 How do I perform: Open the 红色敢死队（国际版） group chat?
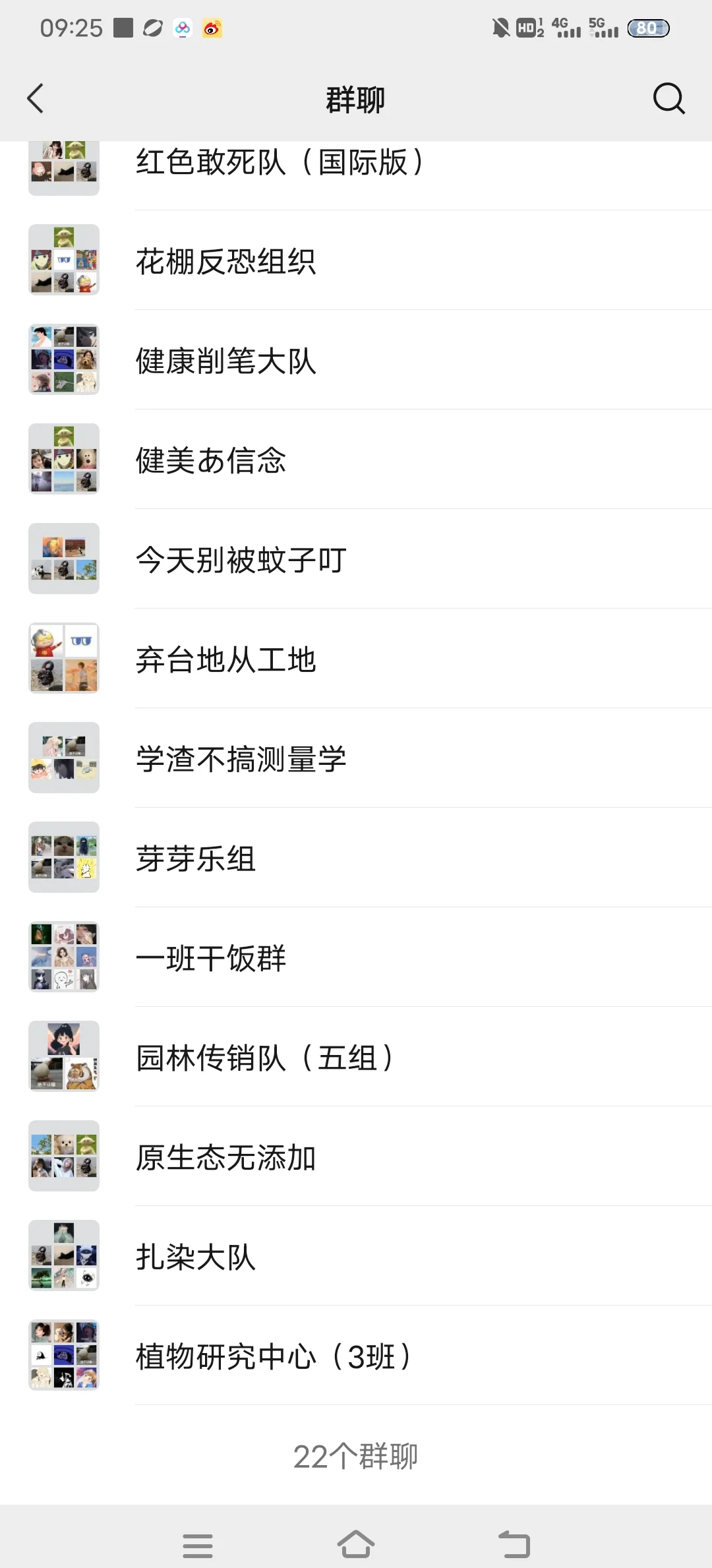280,164
